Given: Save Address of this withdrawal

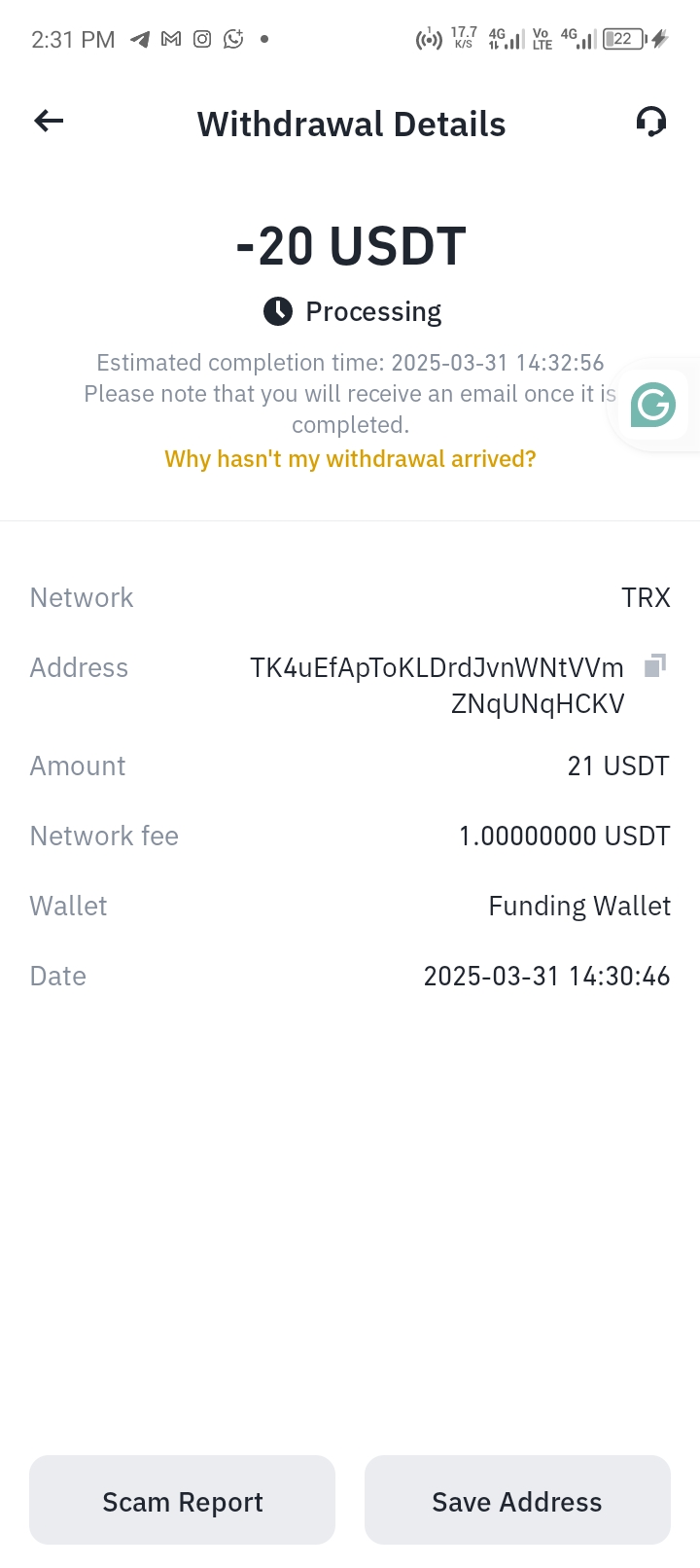Looking at the screenshot, I should [x=517, y=1500].
